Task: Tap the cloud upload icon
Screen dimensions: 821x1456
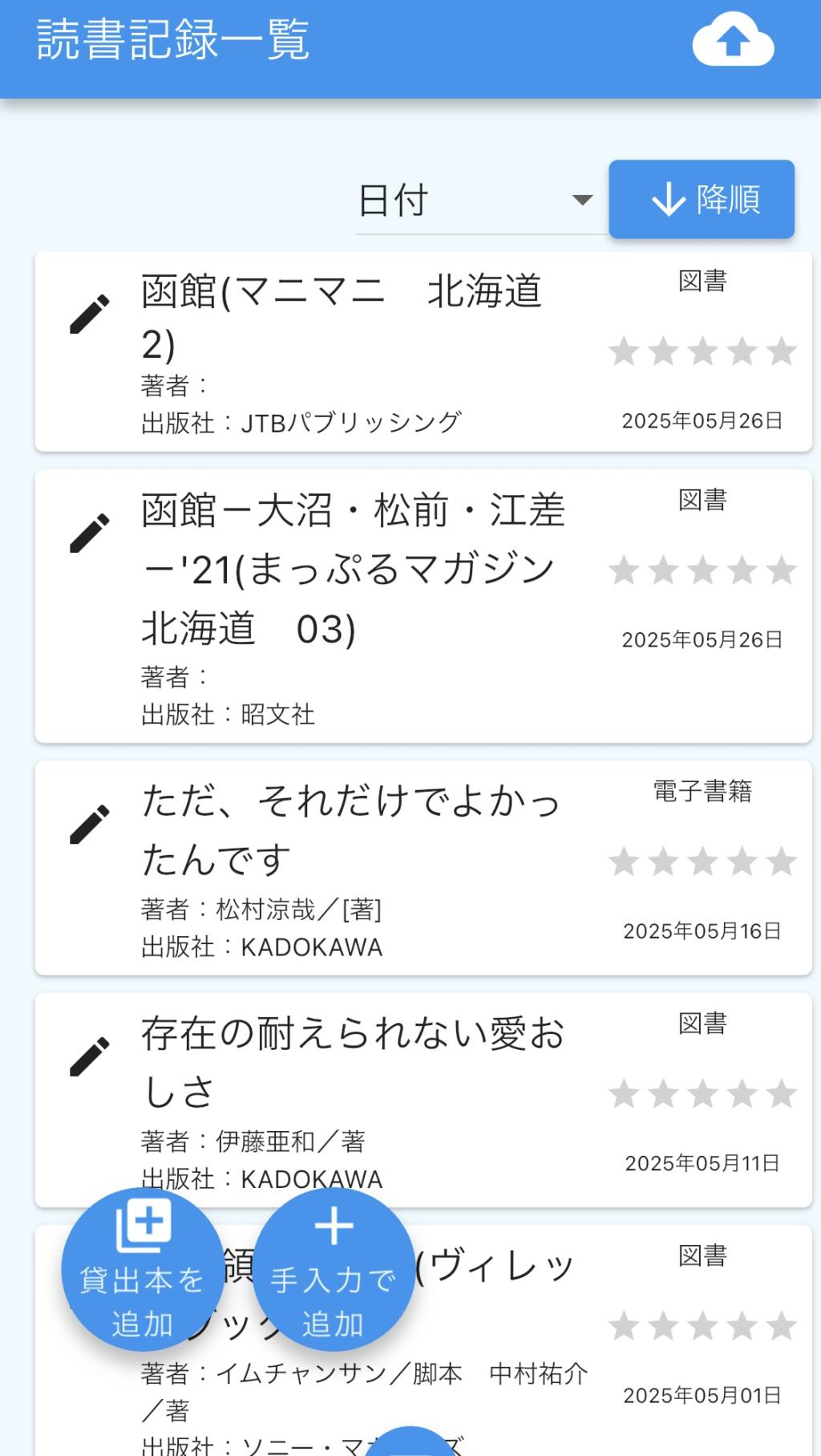Action: pos(732,40)
